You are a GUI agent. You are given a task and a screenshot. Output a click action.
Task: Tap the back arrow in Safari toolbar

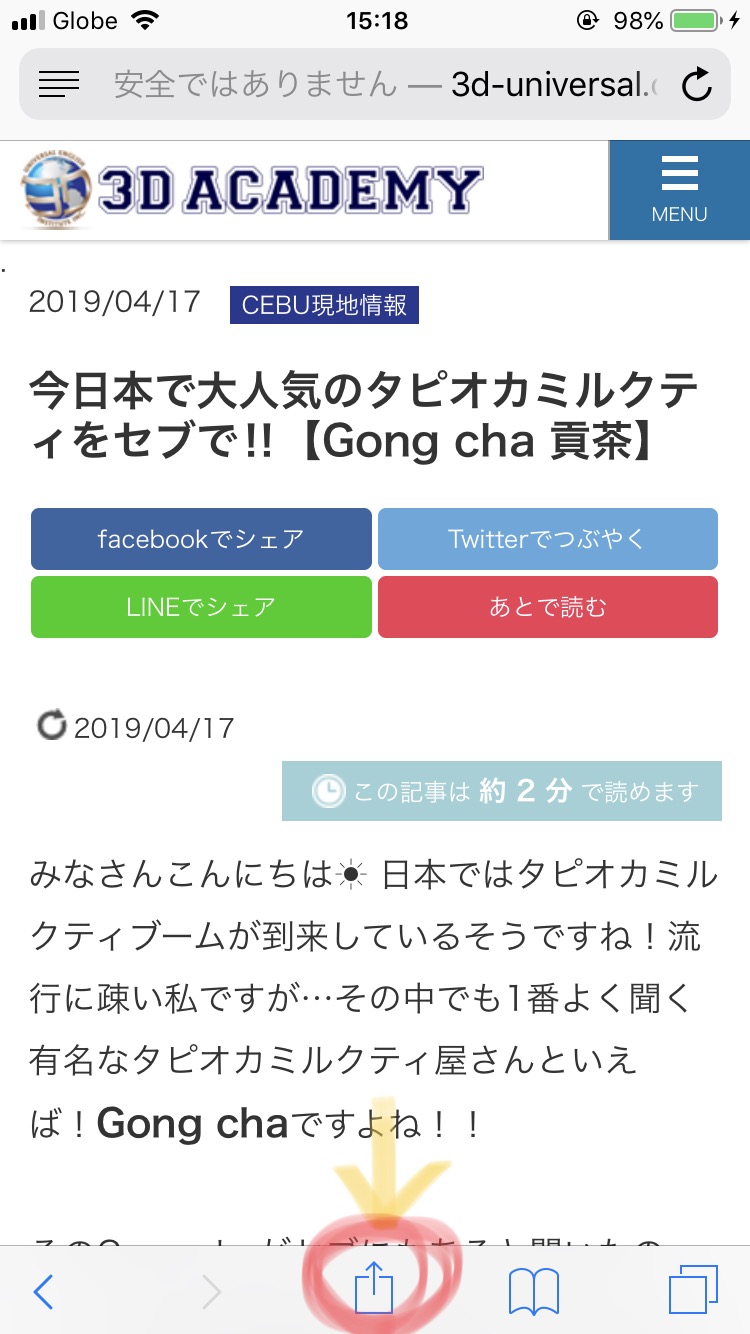[42, 1291]
